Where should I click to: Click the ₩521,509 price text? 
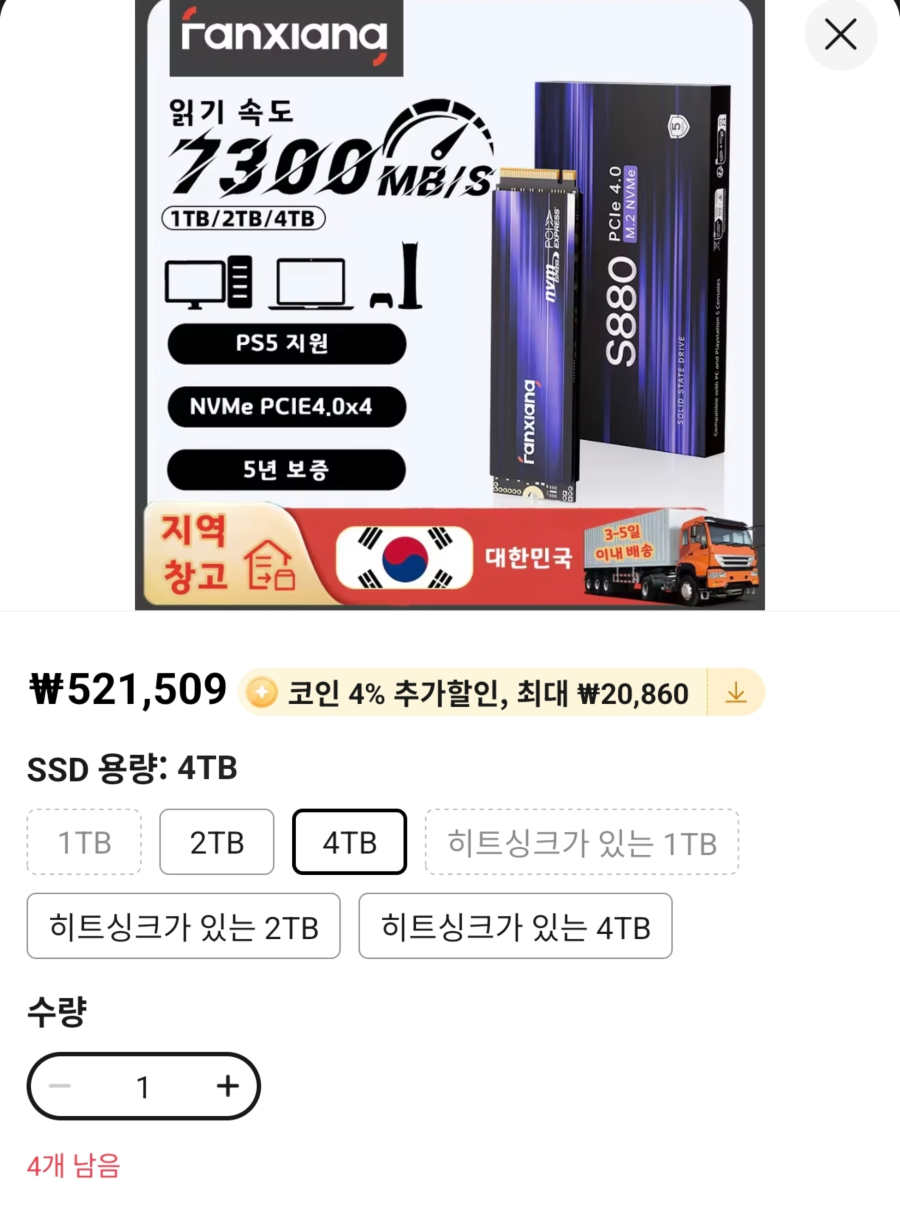(127, 688)
